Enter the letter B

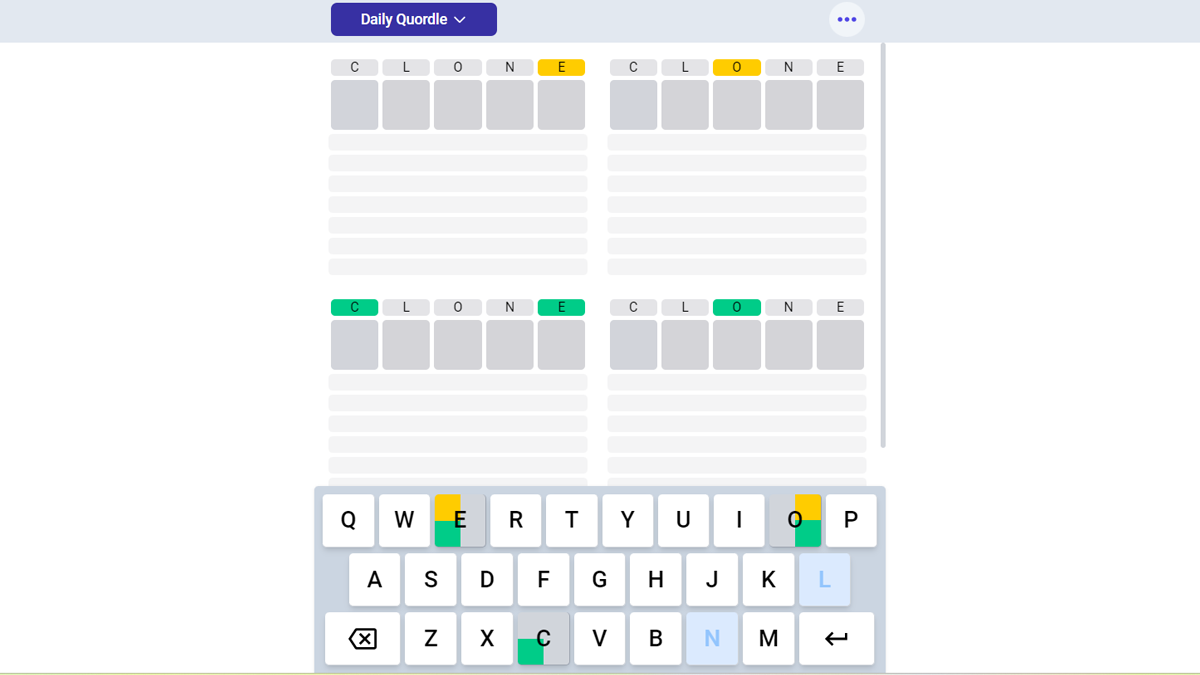click(656, 639)
